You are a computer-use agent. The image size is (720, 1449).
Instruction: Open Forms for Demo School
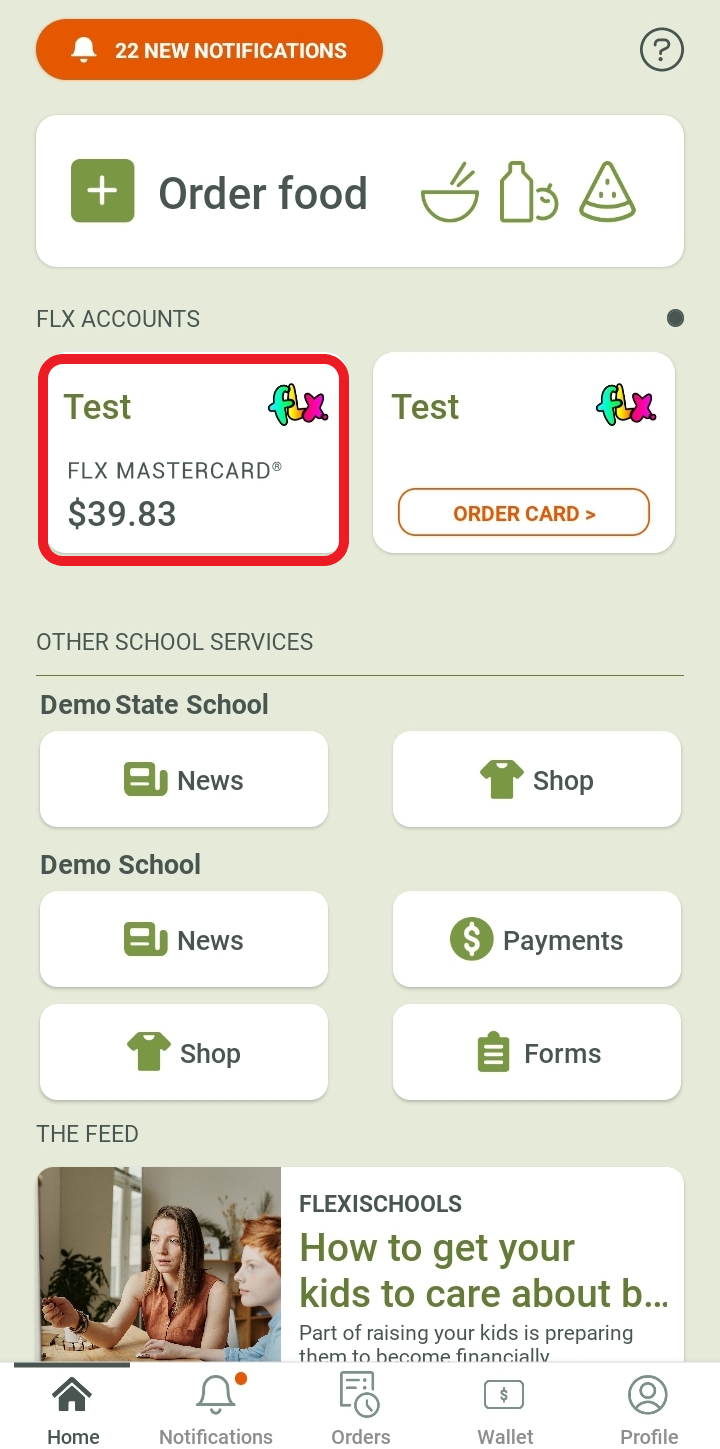[x=536, y=1053]
